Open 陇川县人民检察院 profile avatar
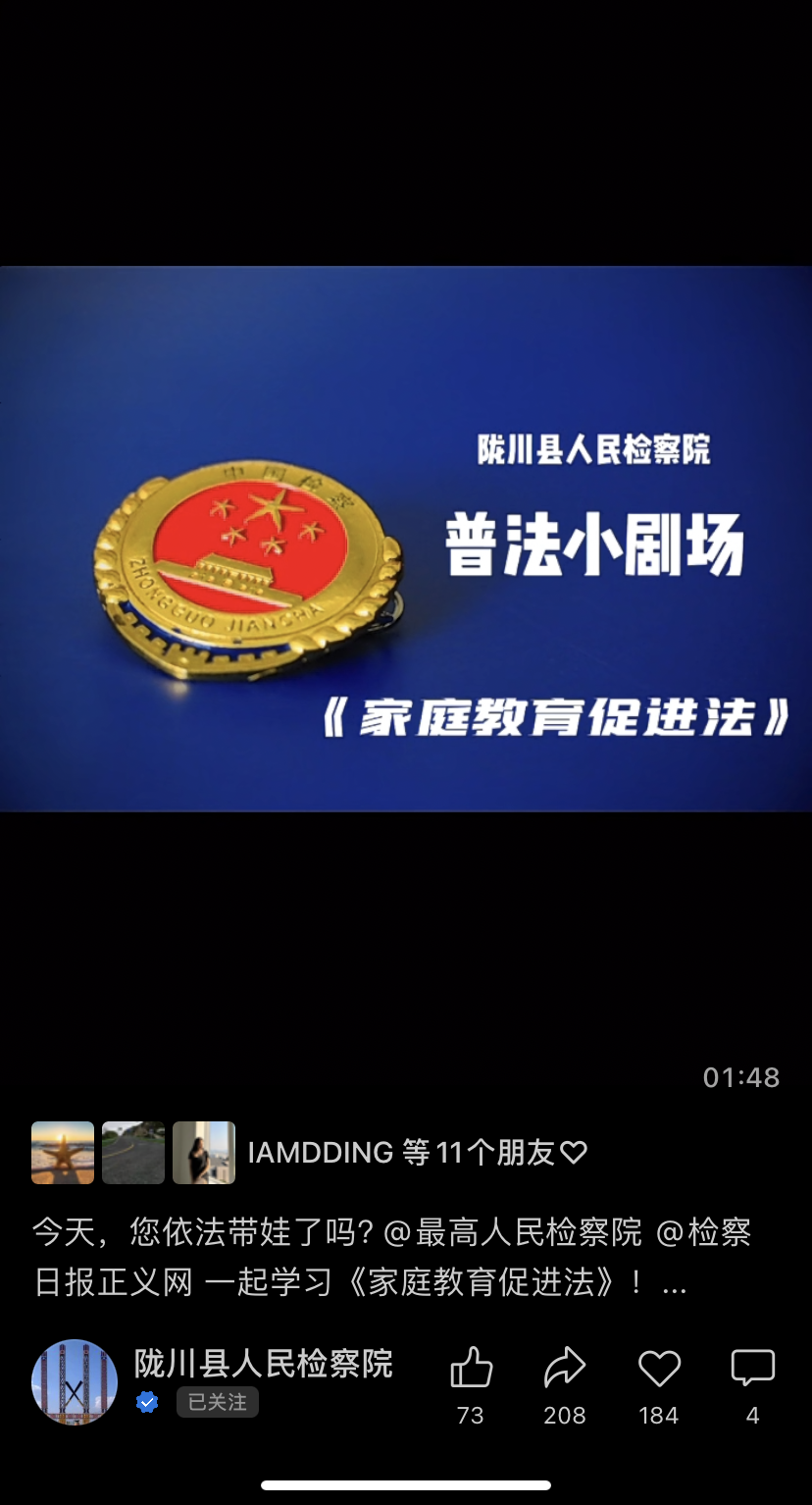The image size is (812, 1505). (x=75, y=1381)
